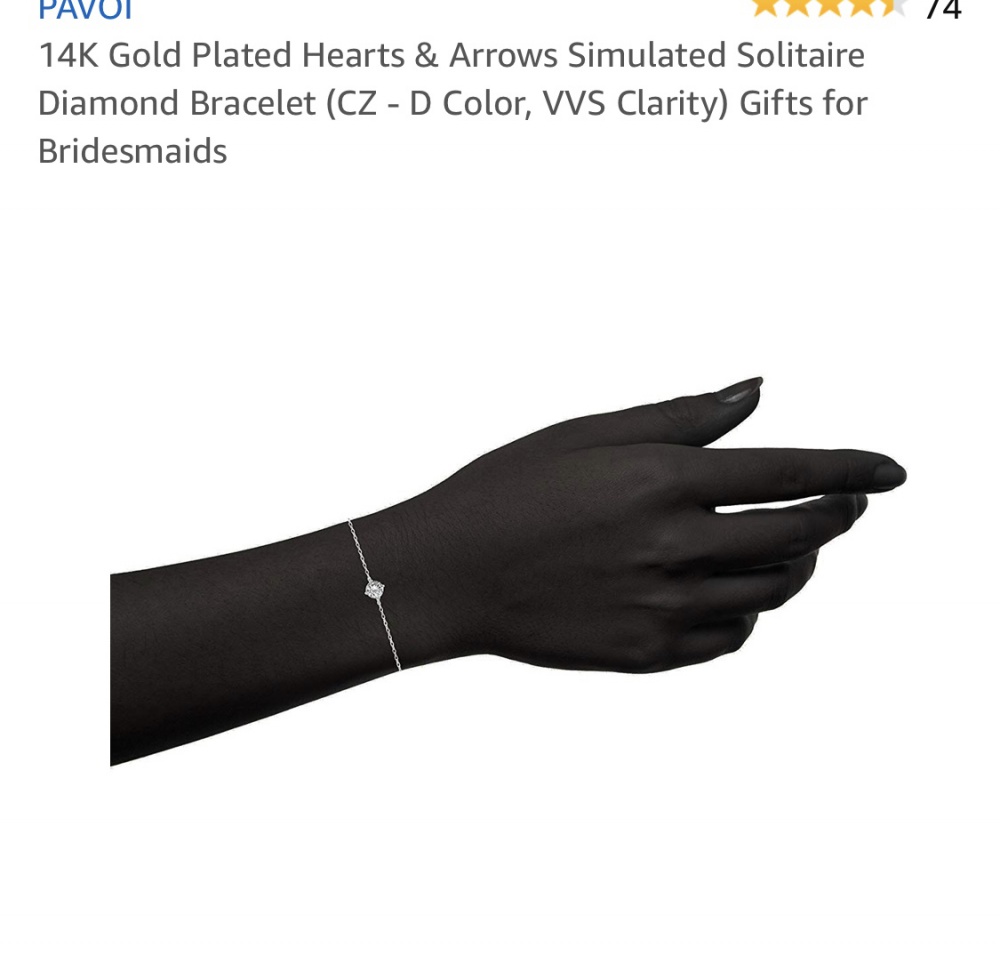1000x963 pixels.
Task: Open the PAVOI brand link
Action: [x=85, y=9]
